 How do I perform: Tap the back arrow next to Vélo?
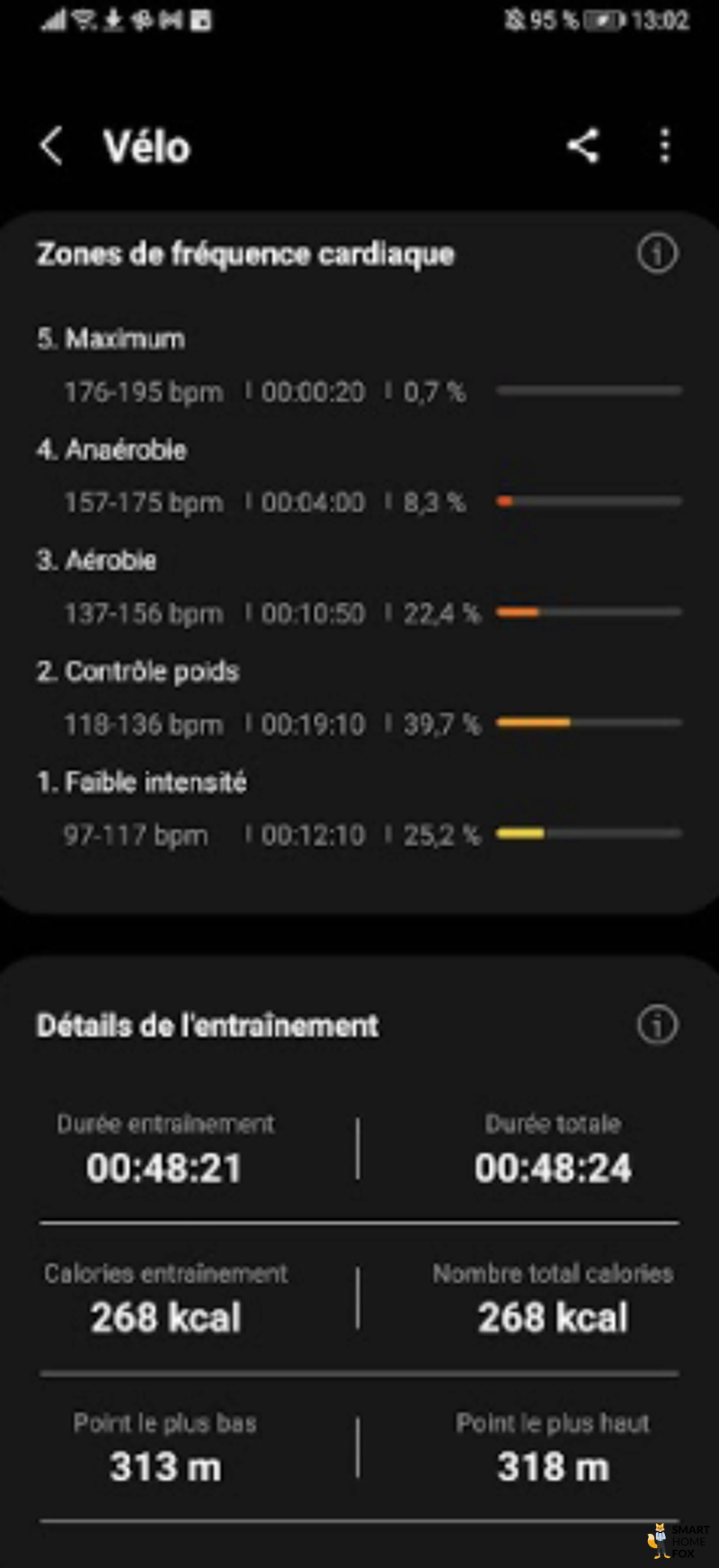coord(51,147)
